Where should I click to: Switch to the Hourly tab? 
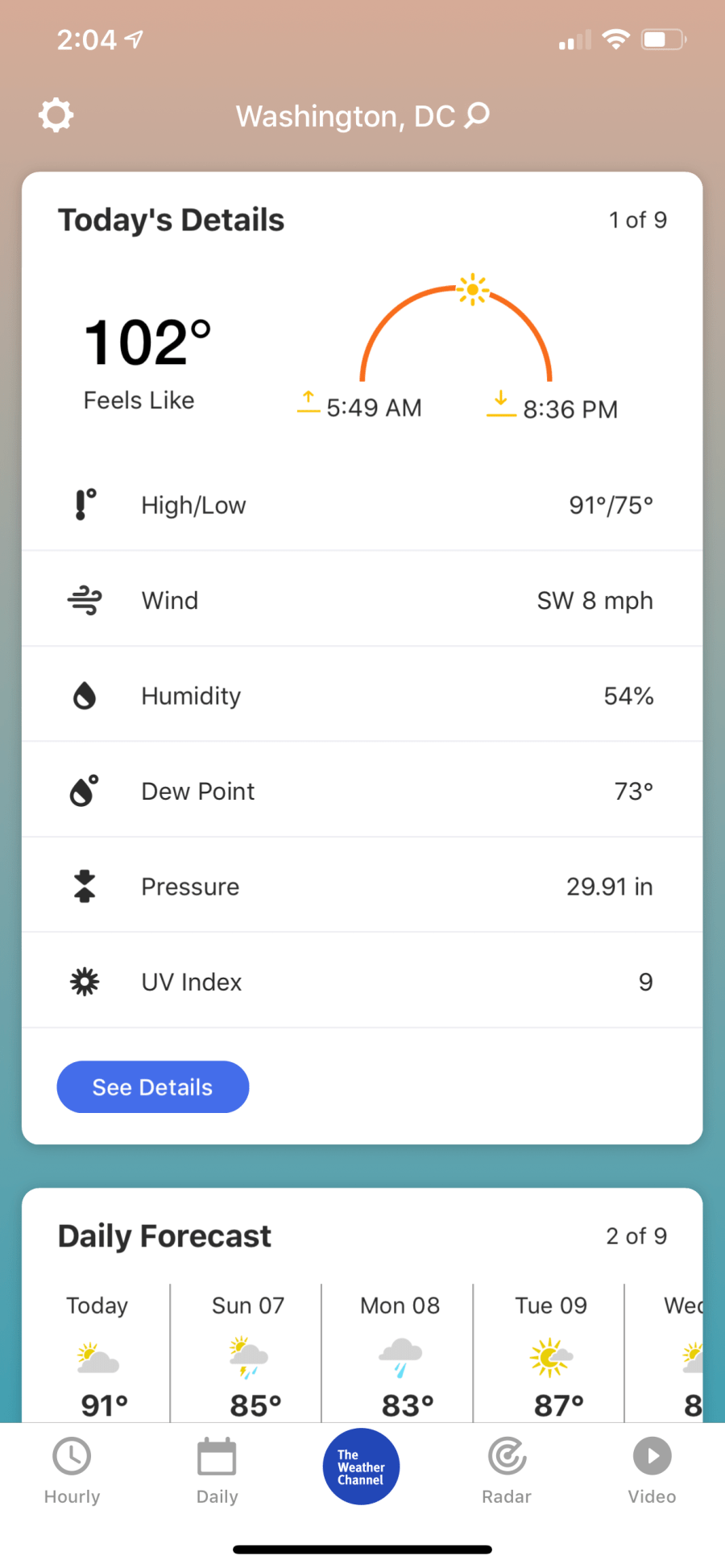72,1471
